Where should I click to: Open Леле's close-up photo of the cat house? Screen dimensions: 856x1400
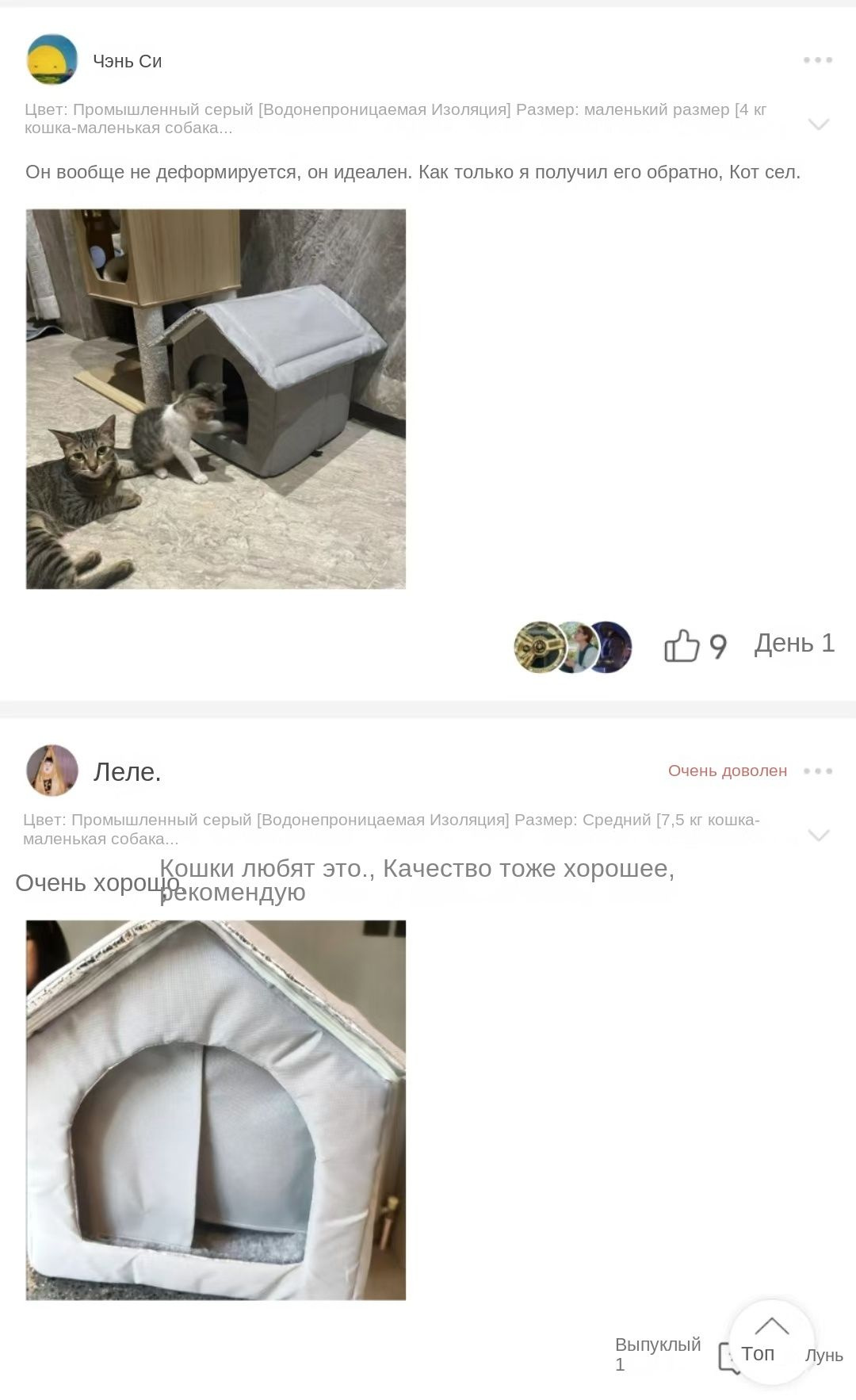click(x=216, y=1110)
